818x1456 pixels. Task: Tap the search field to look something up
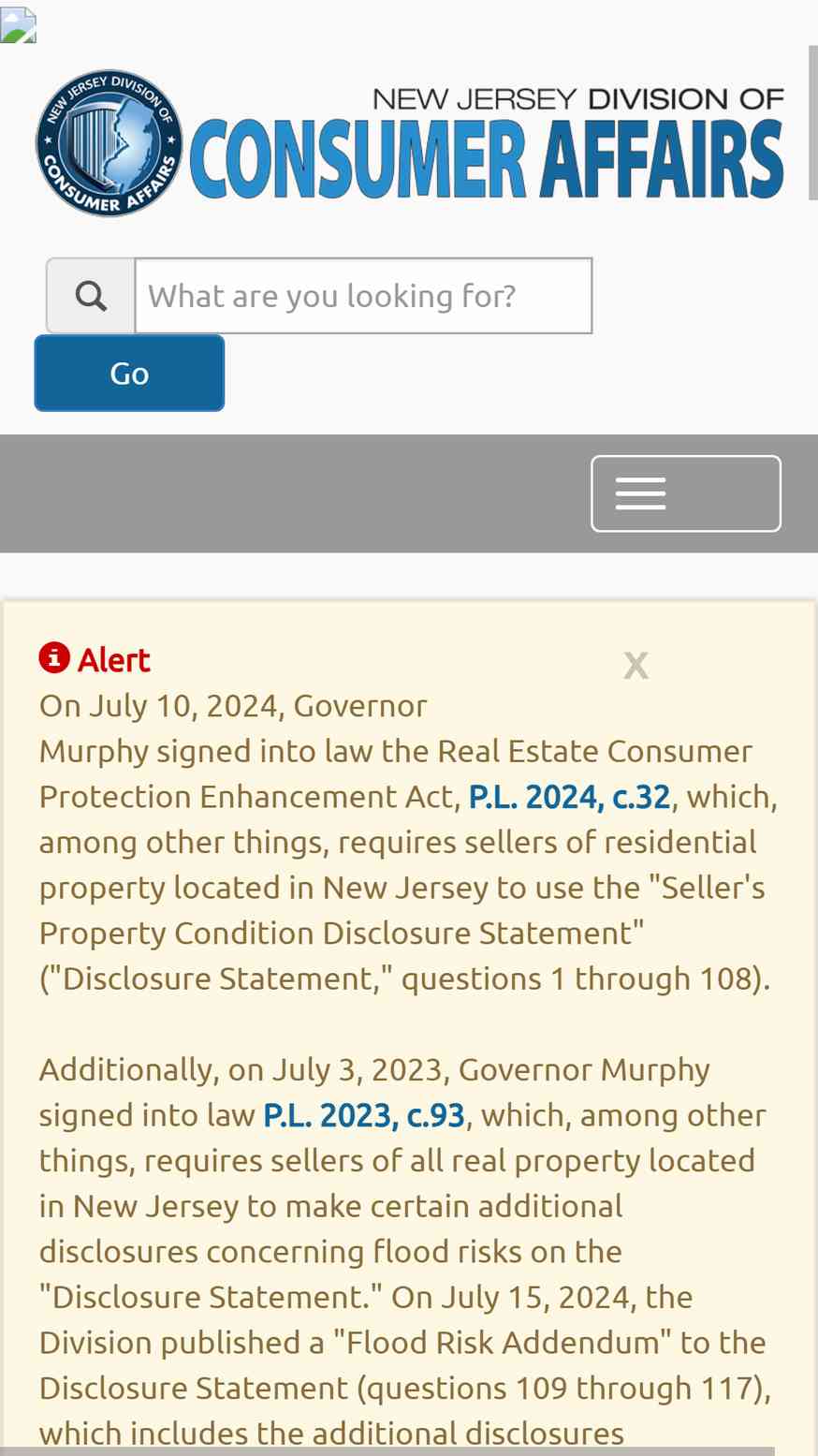pyautogui.click(x=363, y=296)
